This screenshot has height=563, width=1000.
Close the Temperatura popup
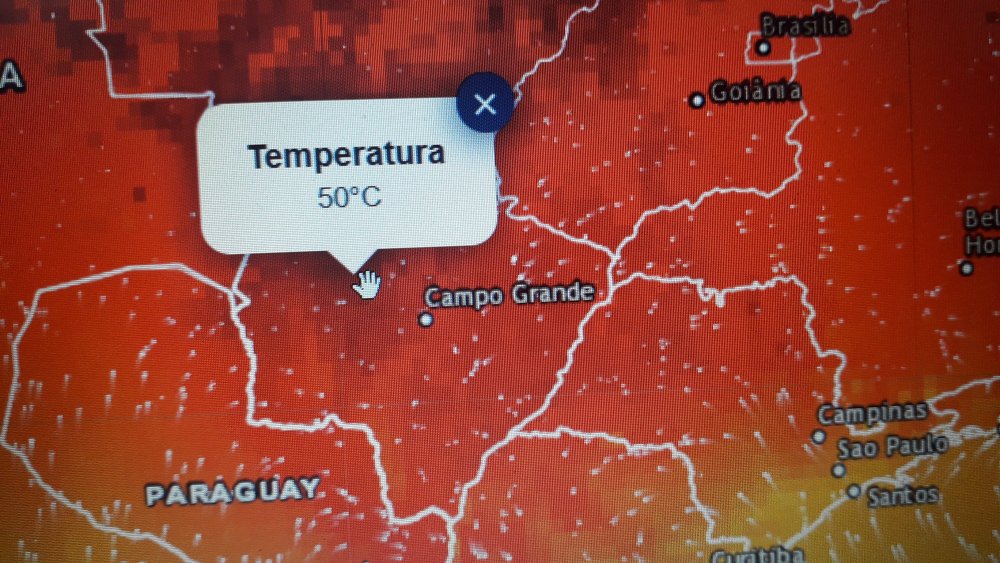pos(485,103)
